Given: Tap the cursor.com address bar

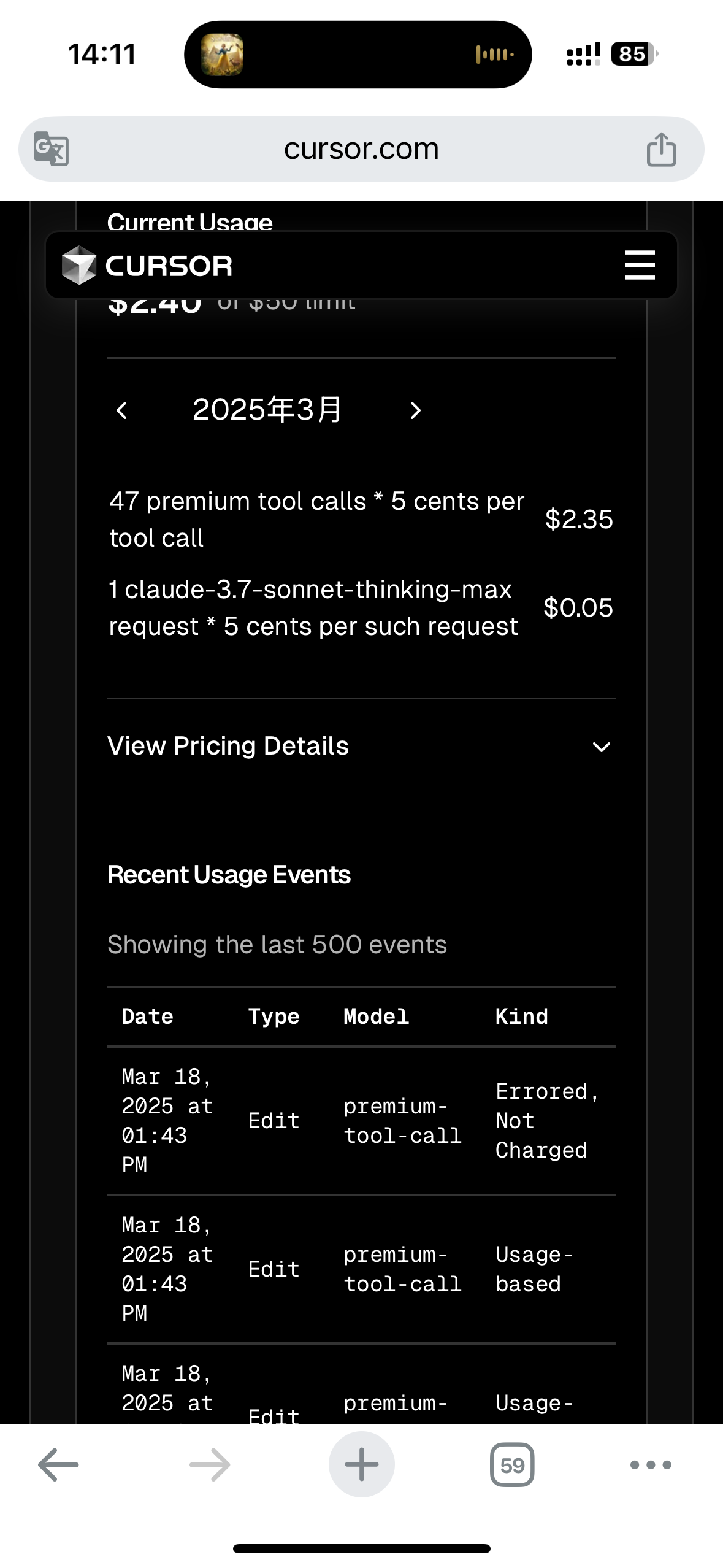Looking at the screenshot, I should pos(361,149).
